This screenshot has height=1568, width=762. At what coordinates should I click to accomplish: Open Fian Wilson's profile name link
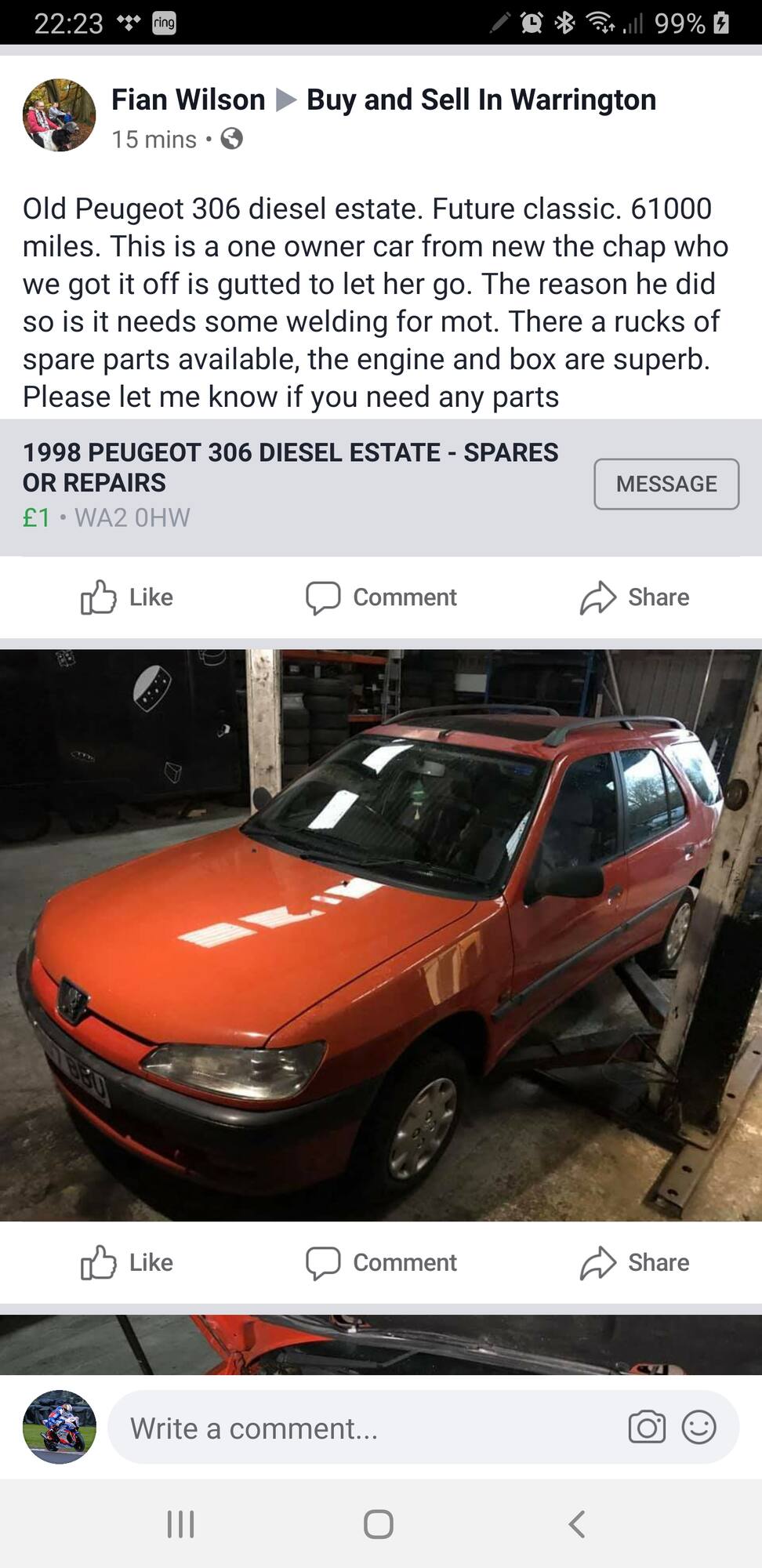(x=188, y=100)
